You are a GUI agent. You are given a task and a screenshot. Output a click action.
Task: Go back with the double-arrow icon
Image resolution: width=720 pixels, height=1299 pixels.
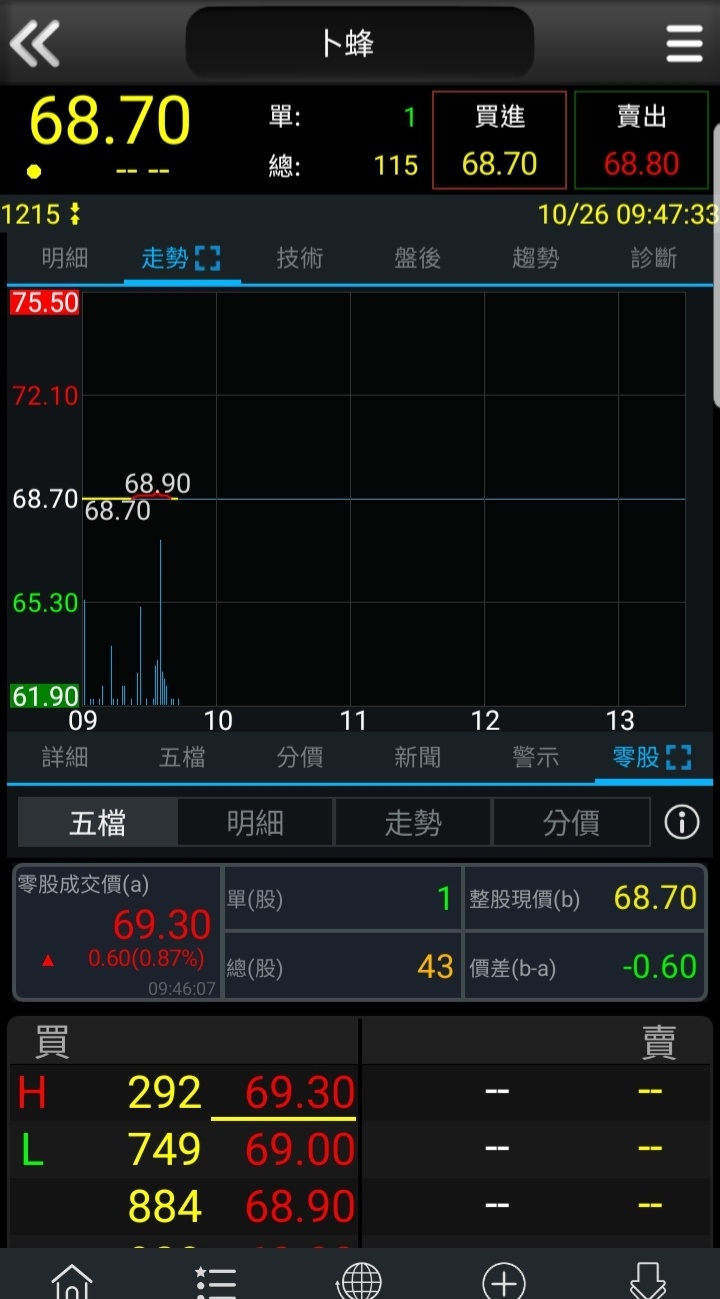point(35,43)
